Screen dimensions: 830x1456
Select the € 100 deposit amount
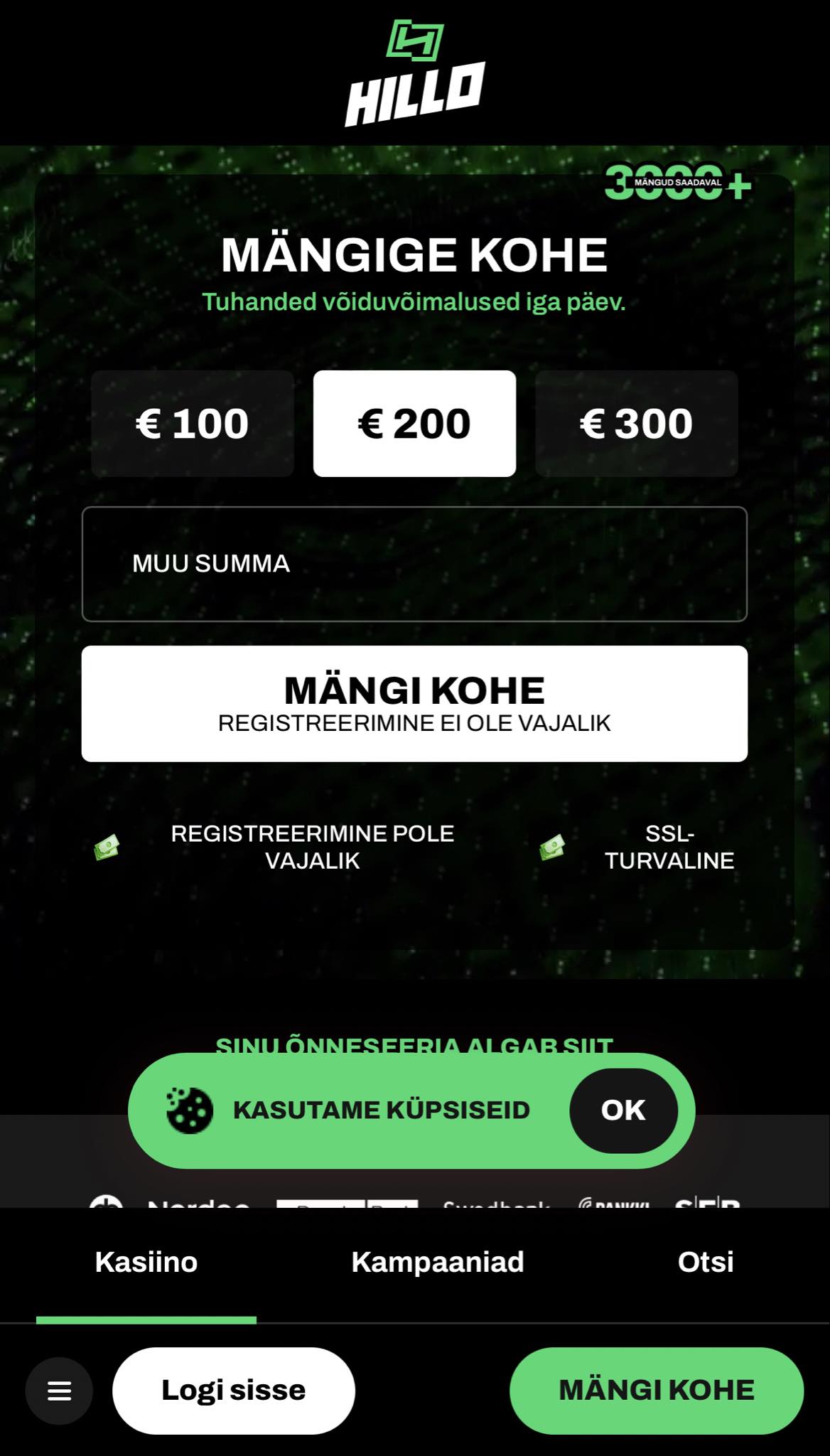[x=192, y=423]
